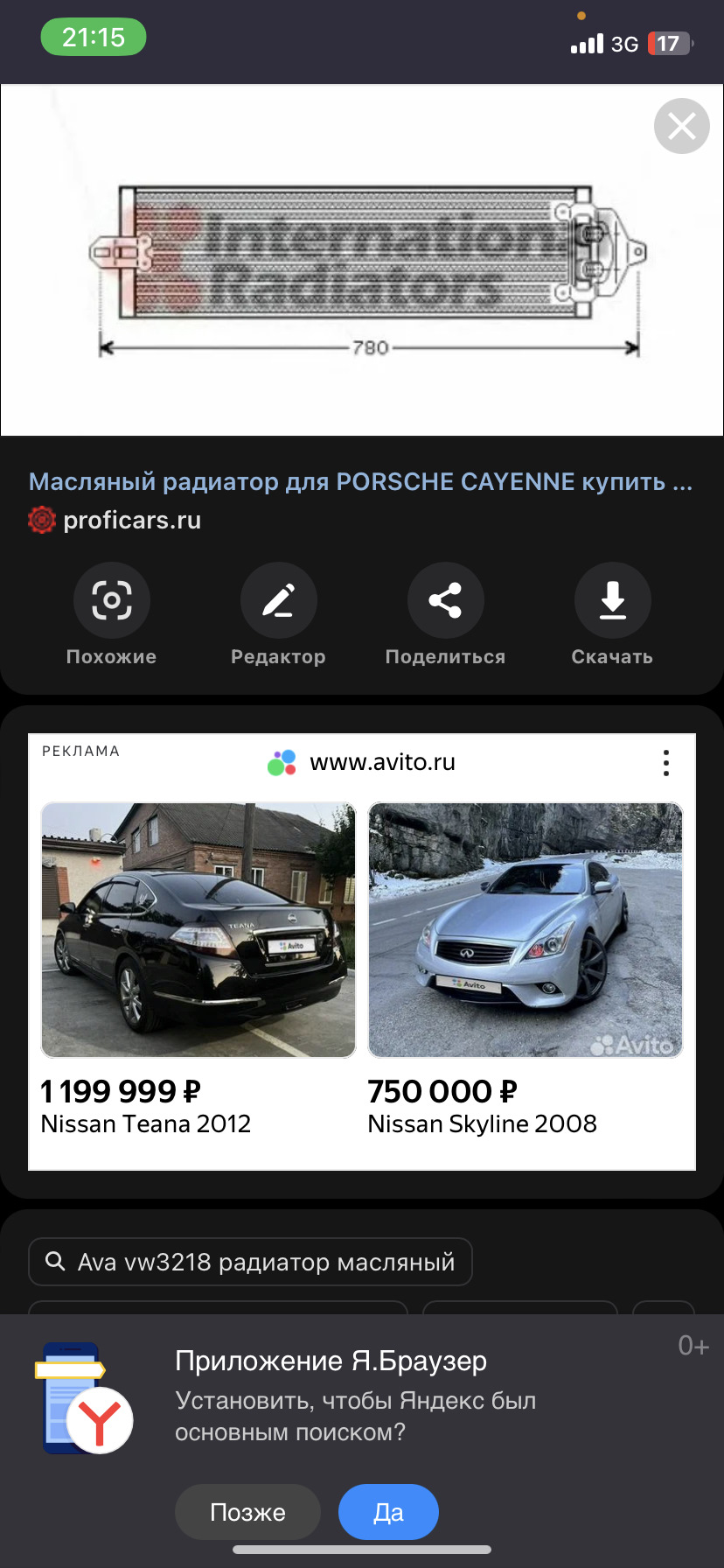Dismiss the browser prompt with Позже
Screen dimensions: 724x1568
click(247, 1512)
